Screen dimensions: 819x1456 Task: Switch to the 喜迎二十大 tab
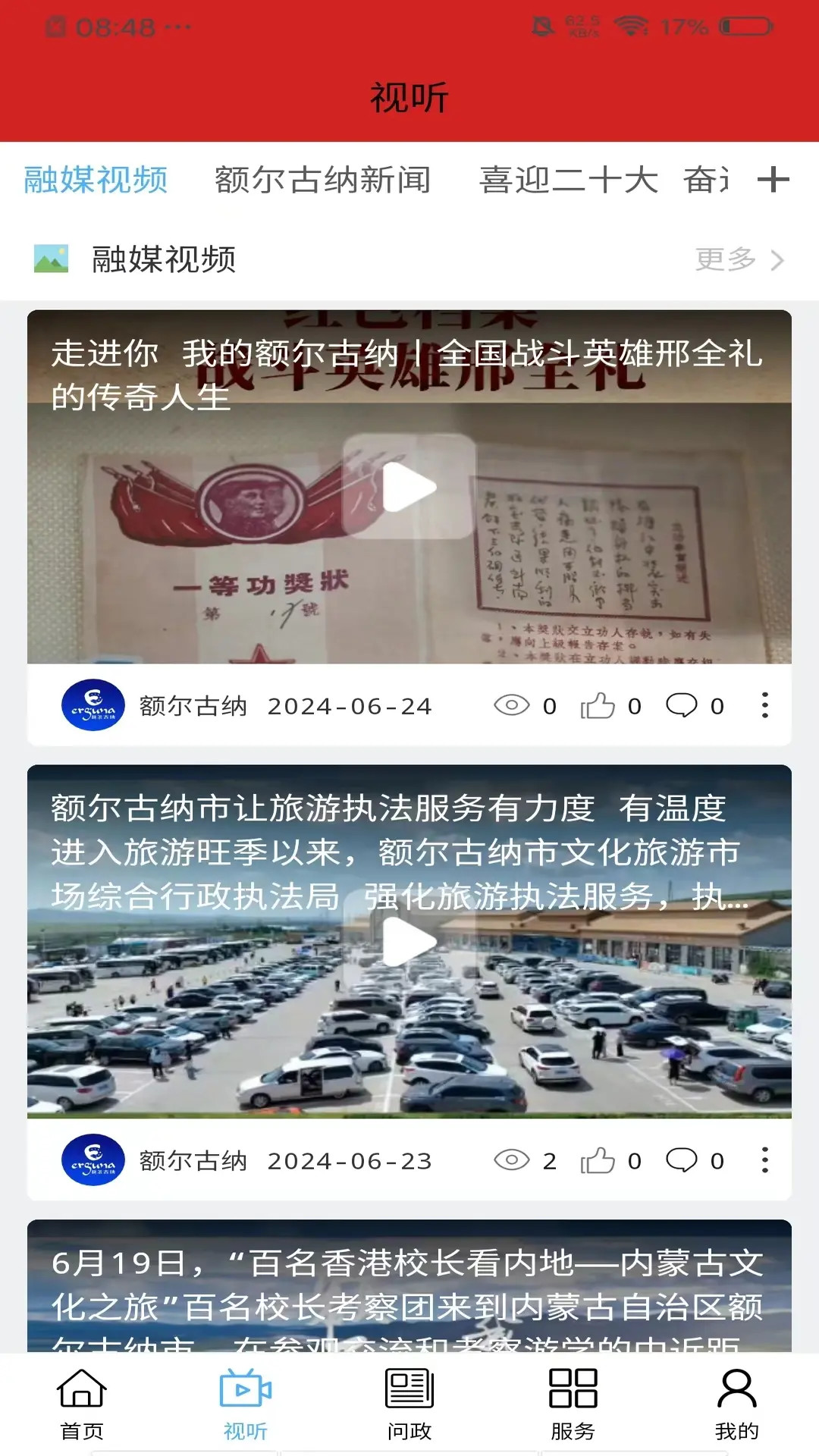pyautogui.click(x=568, y=180)
